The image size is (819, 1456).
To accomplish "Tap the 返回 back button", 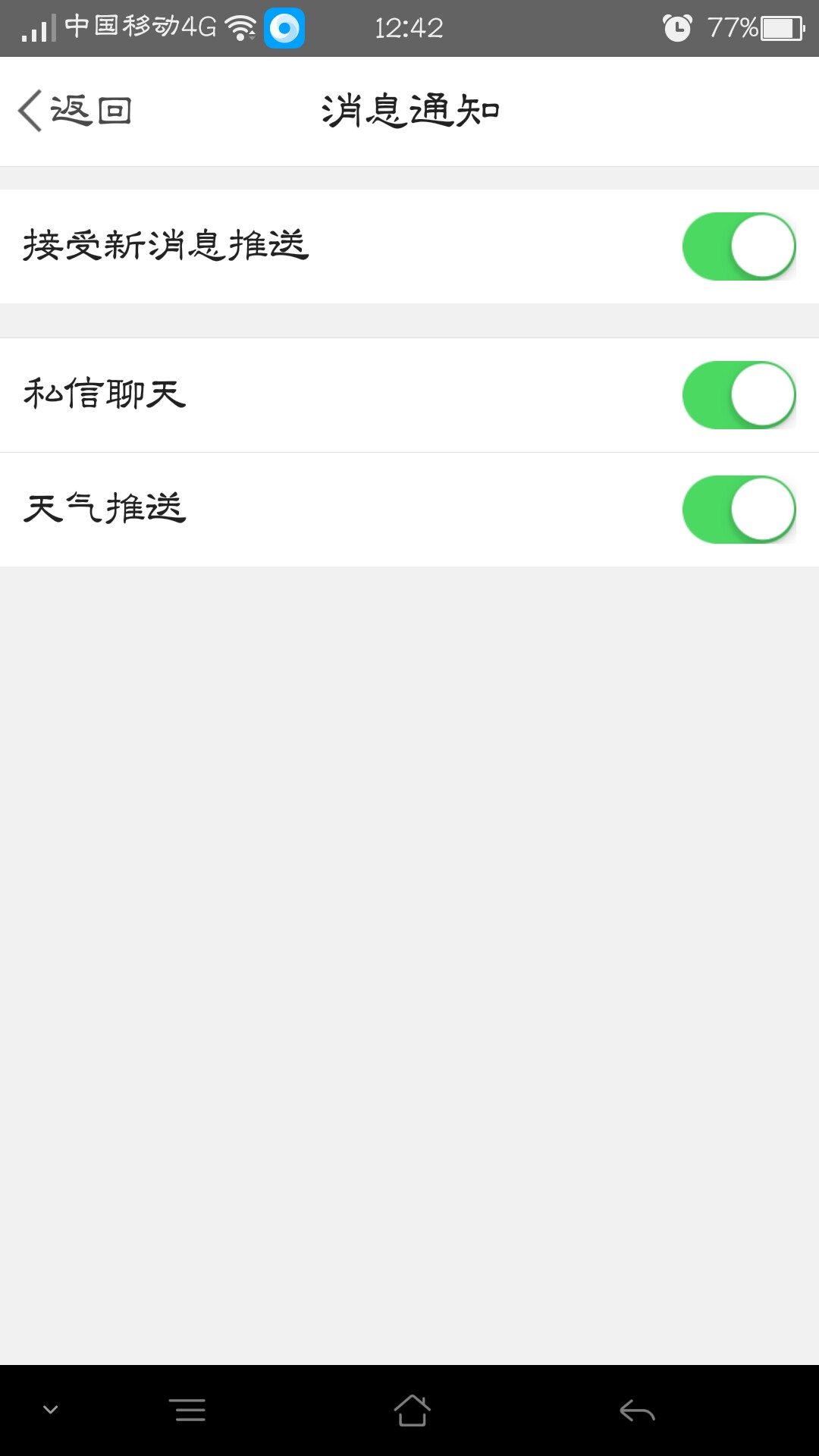I will (x=74, y=111).
